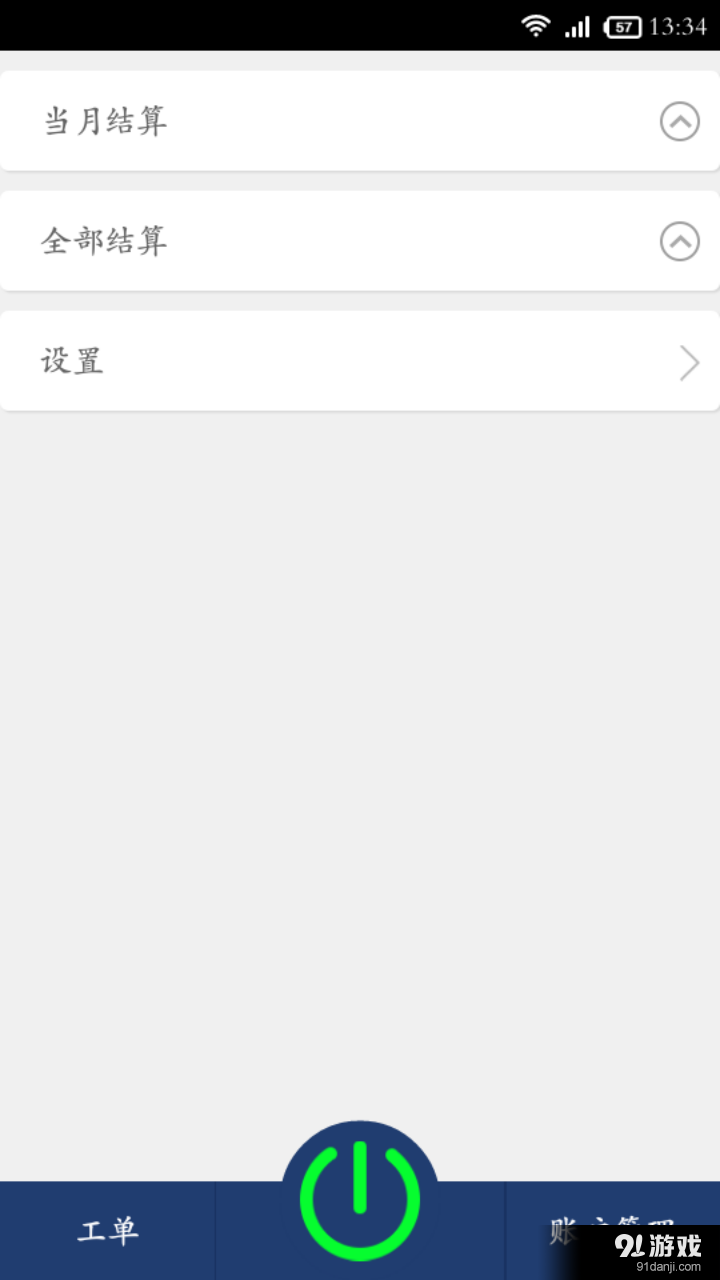The image size is (720, 1280).
Task: Tap the cellular signal bars icon
Action: 577,26
